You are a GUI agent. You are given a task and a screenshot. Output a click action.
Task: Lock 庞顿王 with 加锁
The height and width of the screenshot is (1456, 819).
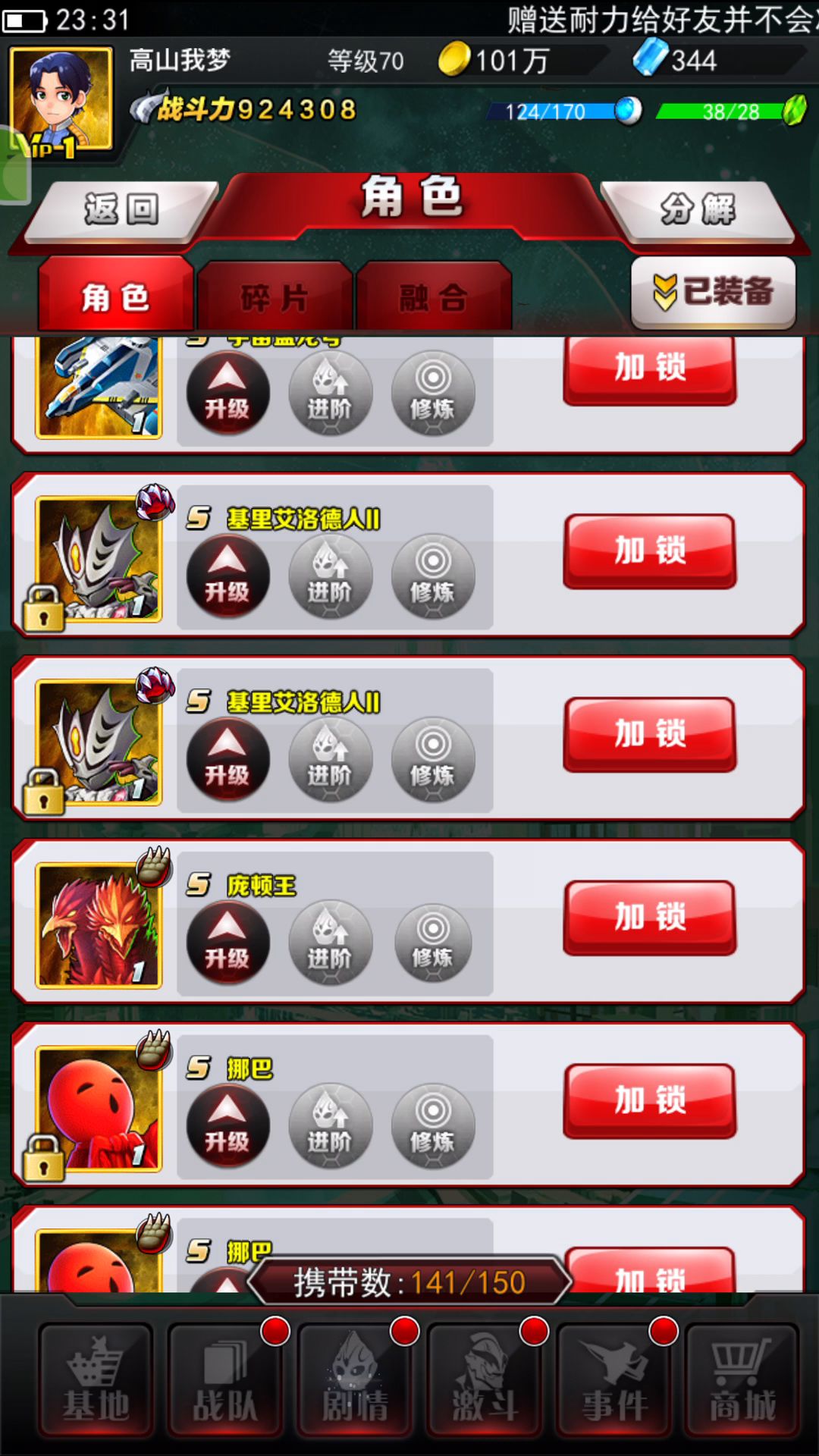tap(650, 918)
